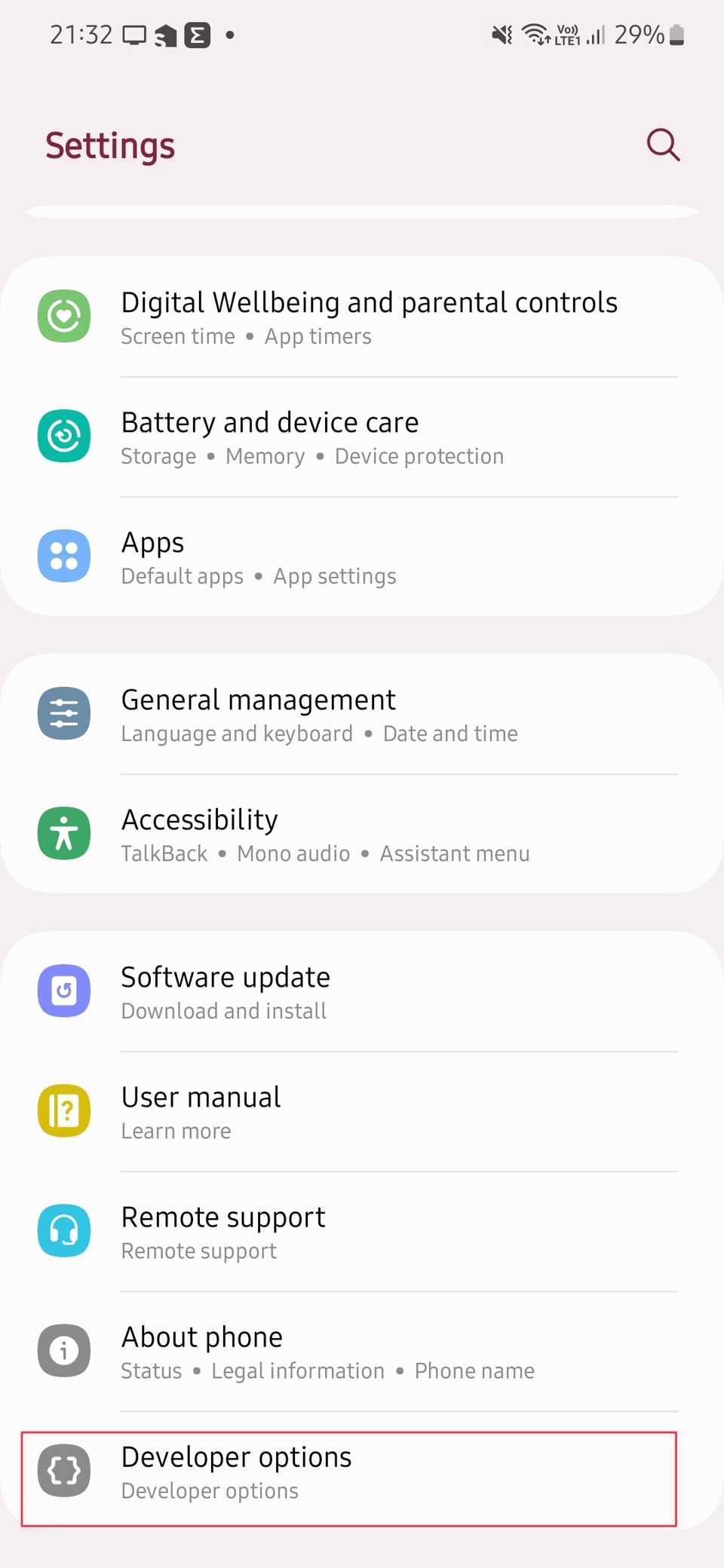Tap the Accessibility person icon
Screen dimensions: 724x1568
click(64, 833)
